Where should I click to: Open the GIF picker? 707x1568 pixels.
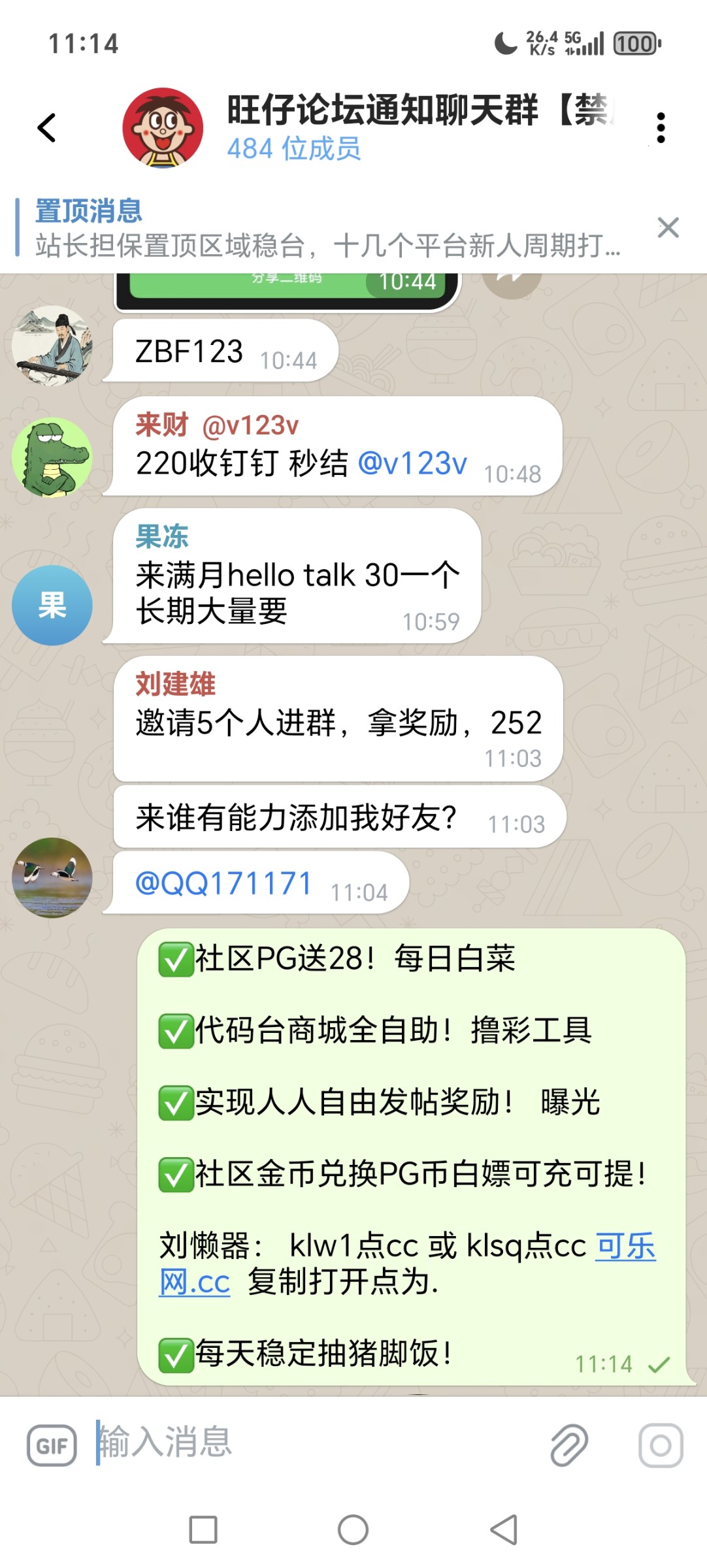point(52,1445)
